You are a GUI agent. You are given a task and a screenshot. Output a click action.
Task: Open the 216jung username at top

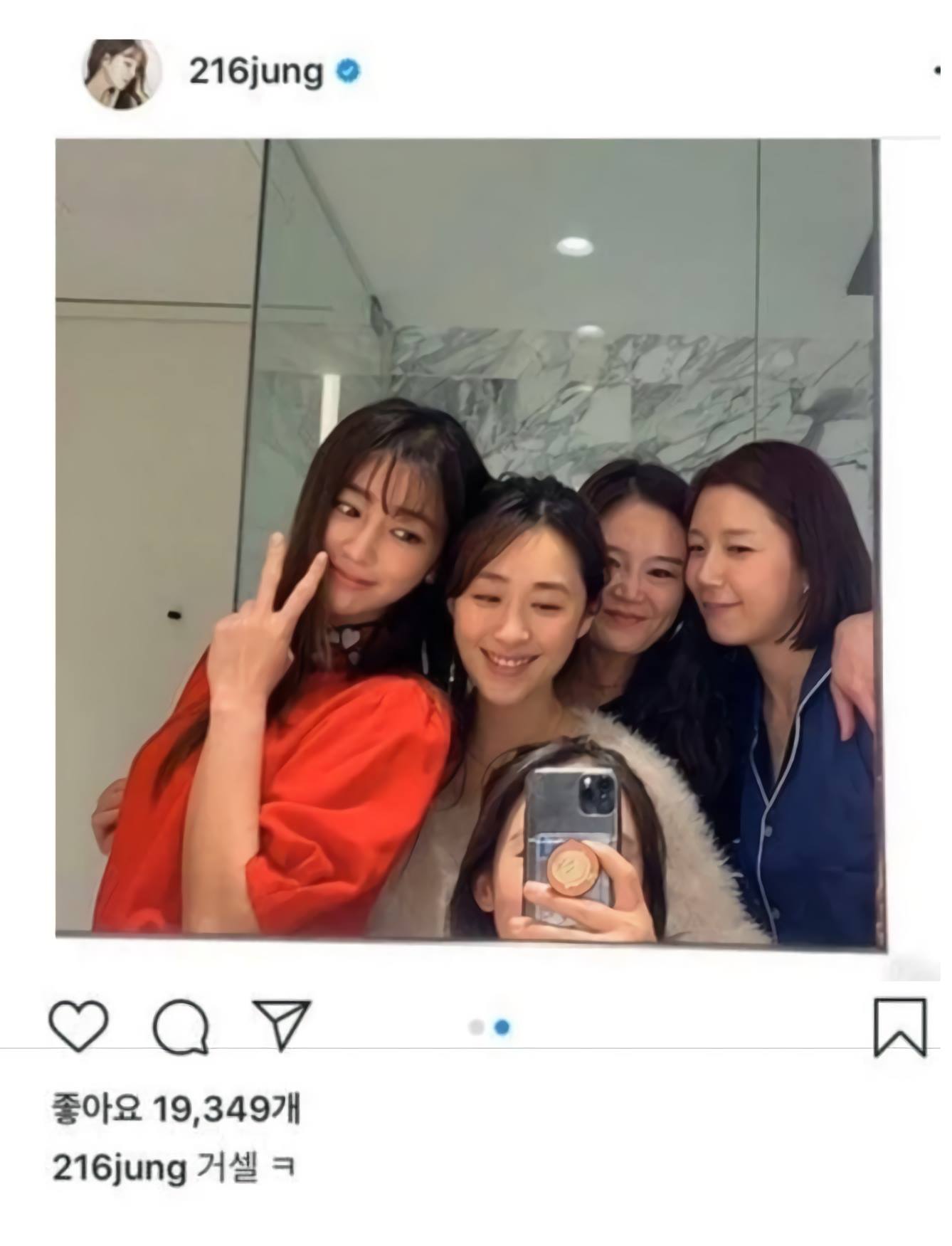[x=255, y=73]
